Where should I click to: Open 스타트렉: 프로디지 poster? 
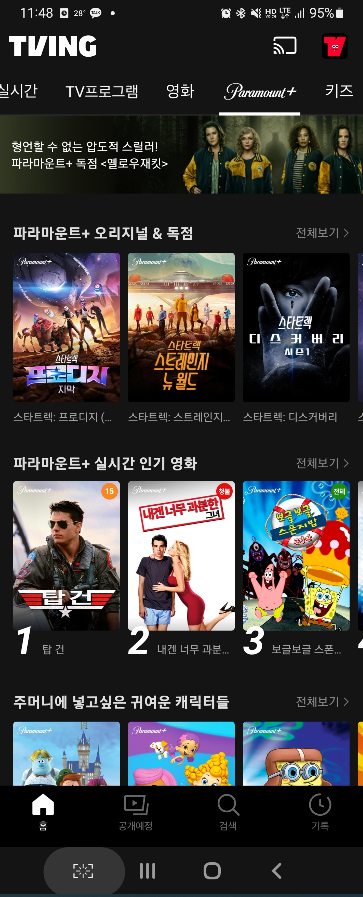point(66,327)
